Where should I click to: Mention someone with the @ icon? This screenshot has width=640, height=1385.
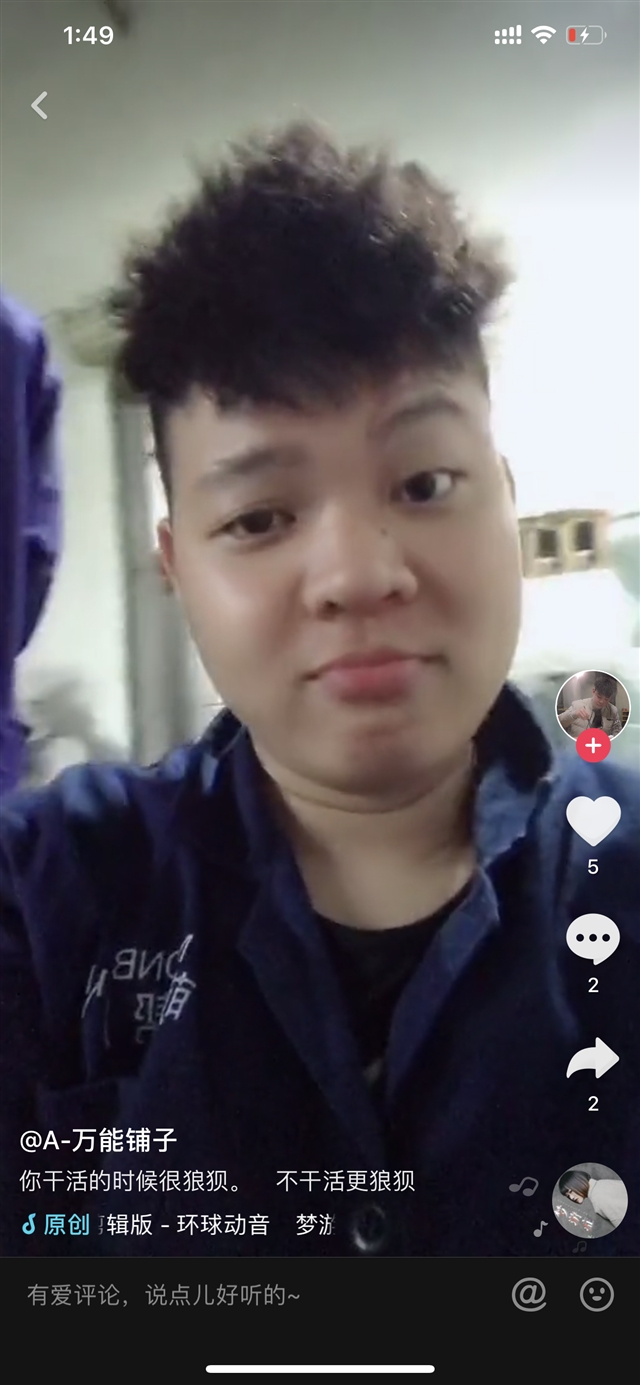pyautogui.click(x=529, y=1295)
